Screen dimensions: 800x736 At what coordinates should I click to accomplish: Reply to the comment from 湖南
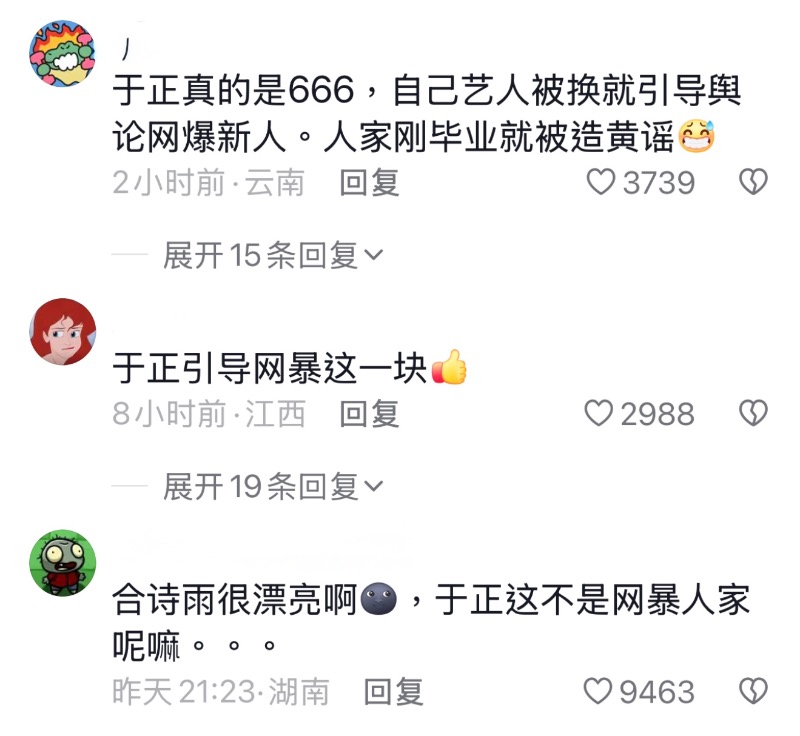[x=393, y=691]
